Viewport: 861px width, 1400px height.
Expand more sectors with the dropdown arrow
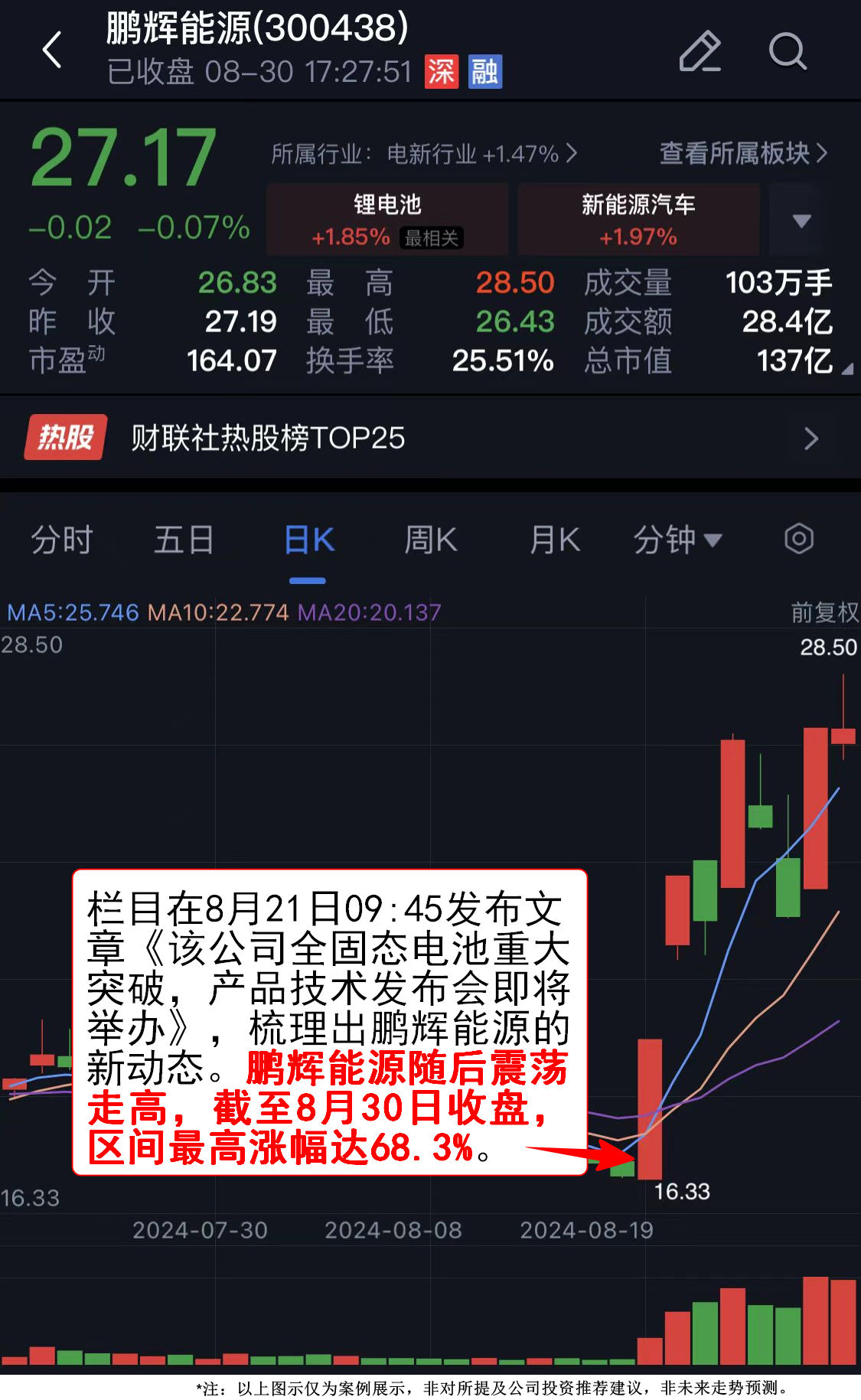coord(801,220)
